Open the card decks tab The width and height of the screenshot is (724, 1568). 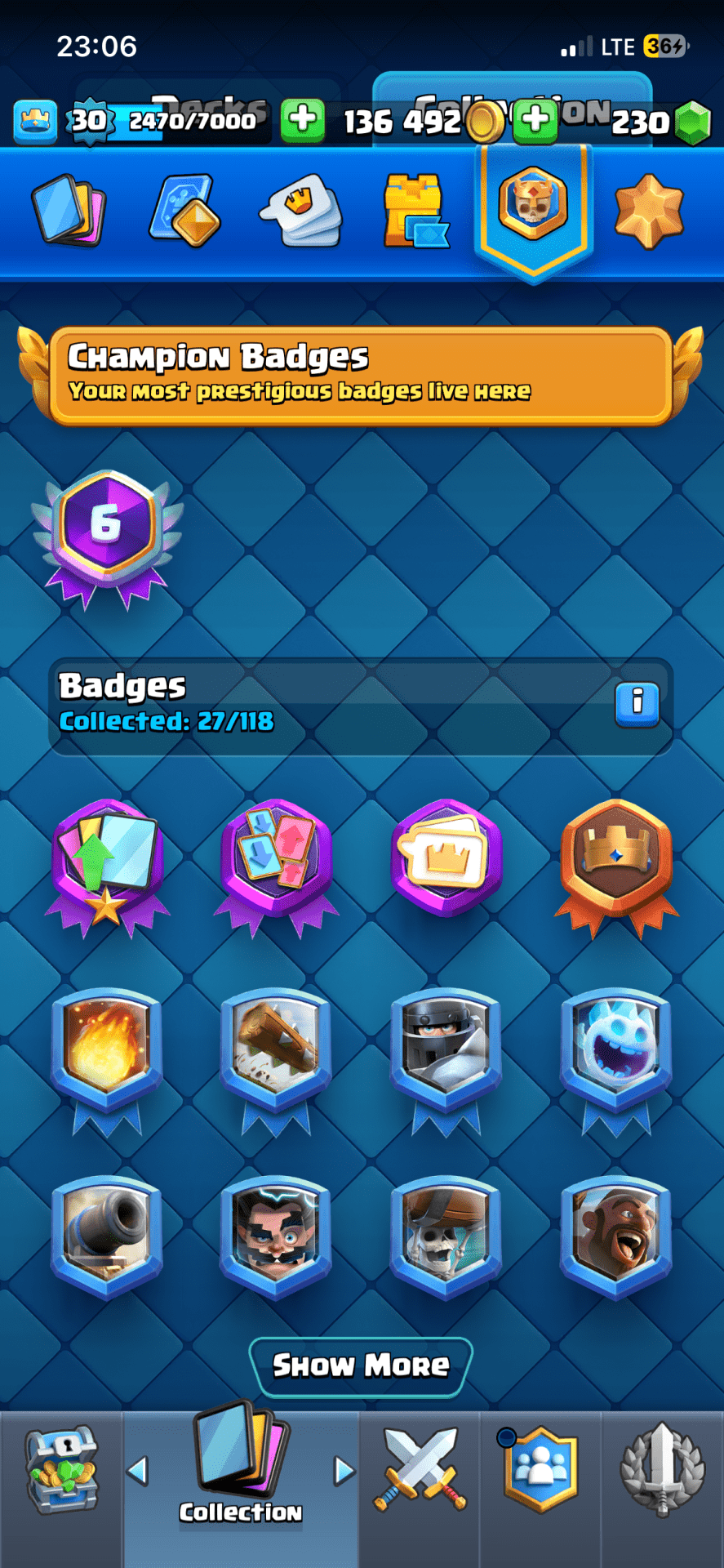click(x=69, y=211)
